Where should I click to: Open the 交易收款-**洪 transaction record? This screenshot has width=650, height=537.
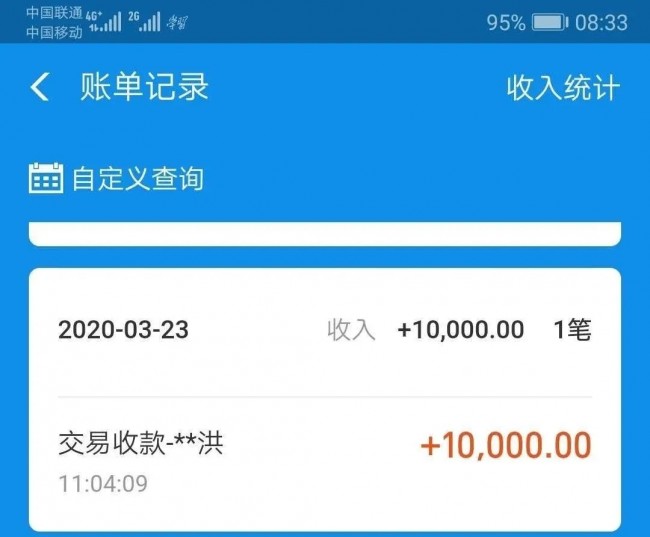(324, 460)
